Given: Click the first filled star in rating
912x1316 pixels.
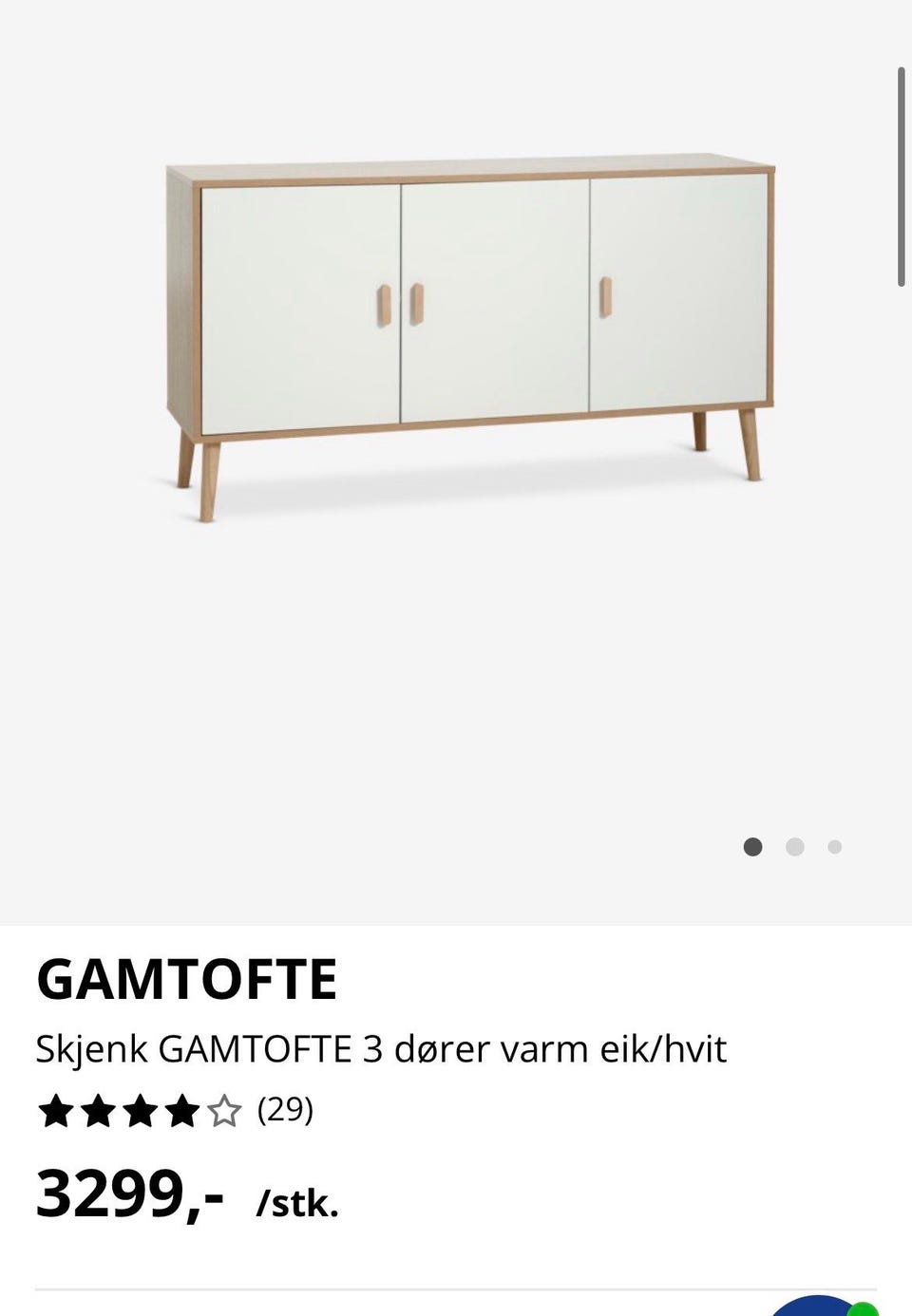Looking at the screenshot, I should point(52,1110).
